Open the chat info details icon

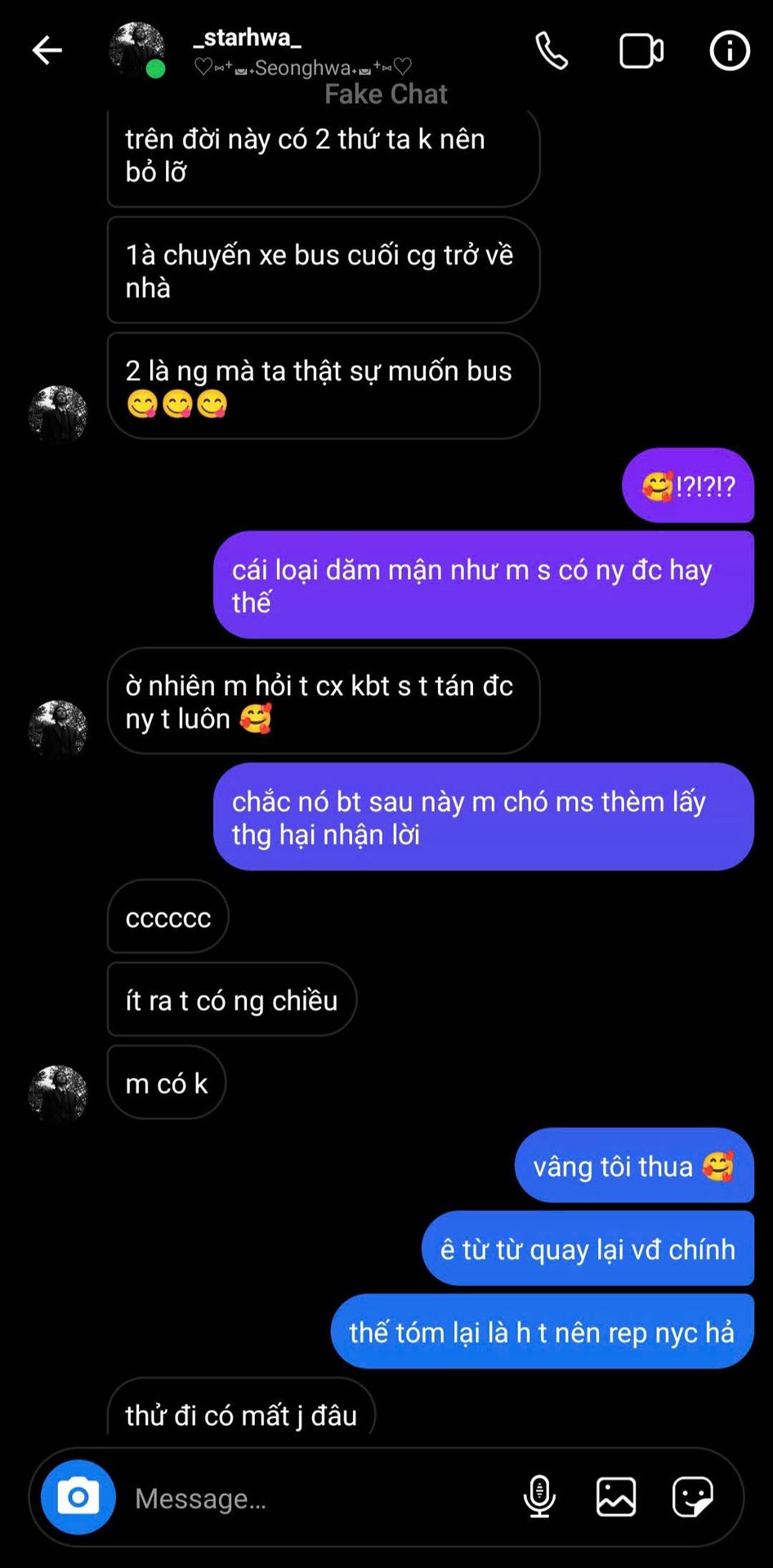(729, 51)
